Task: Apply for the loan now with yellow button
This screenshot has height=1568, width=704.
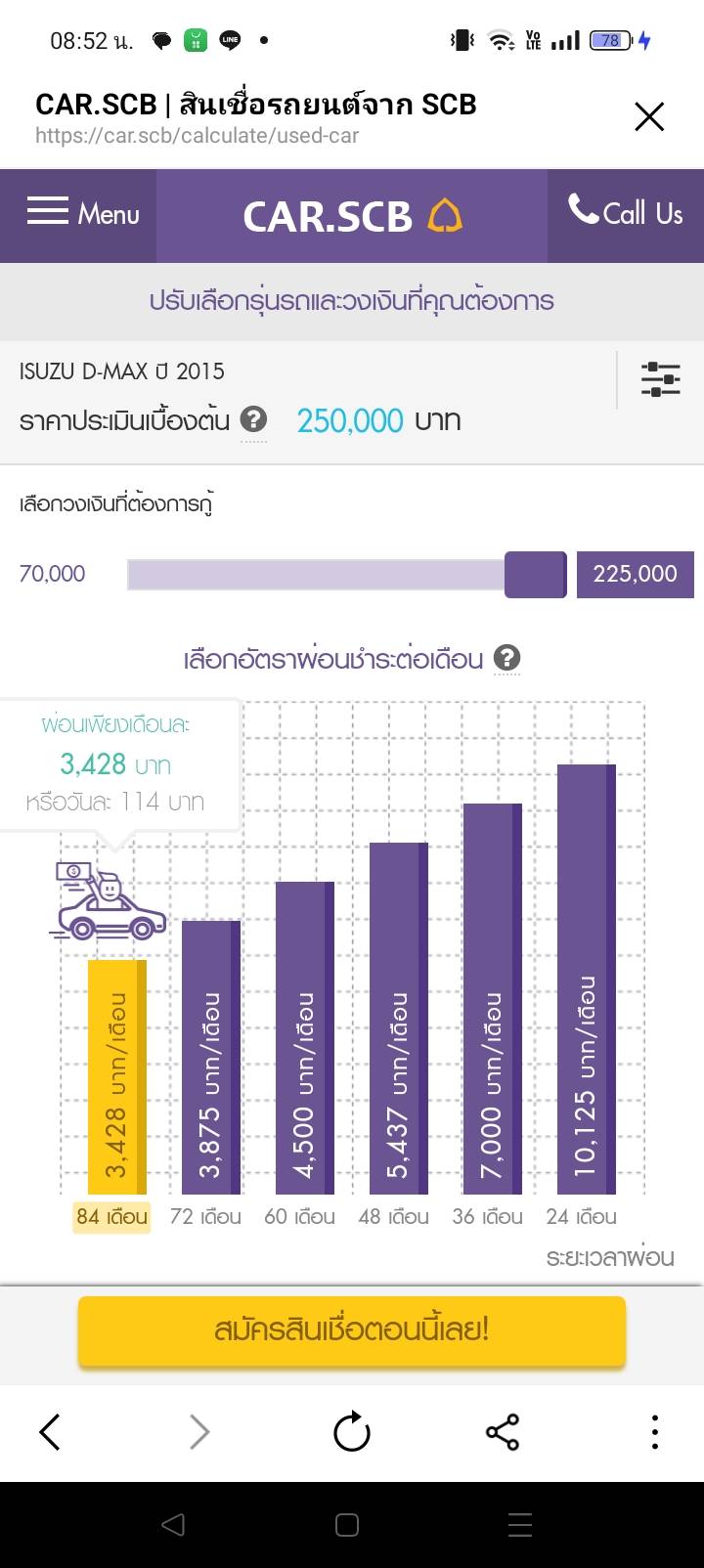Action: (x=352, y=1329)
